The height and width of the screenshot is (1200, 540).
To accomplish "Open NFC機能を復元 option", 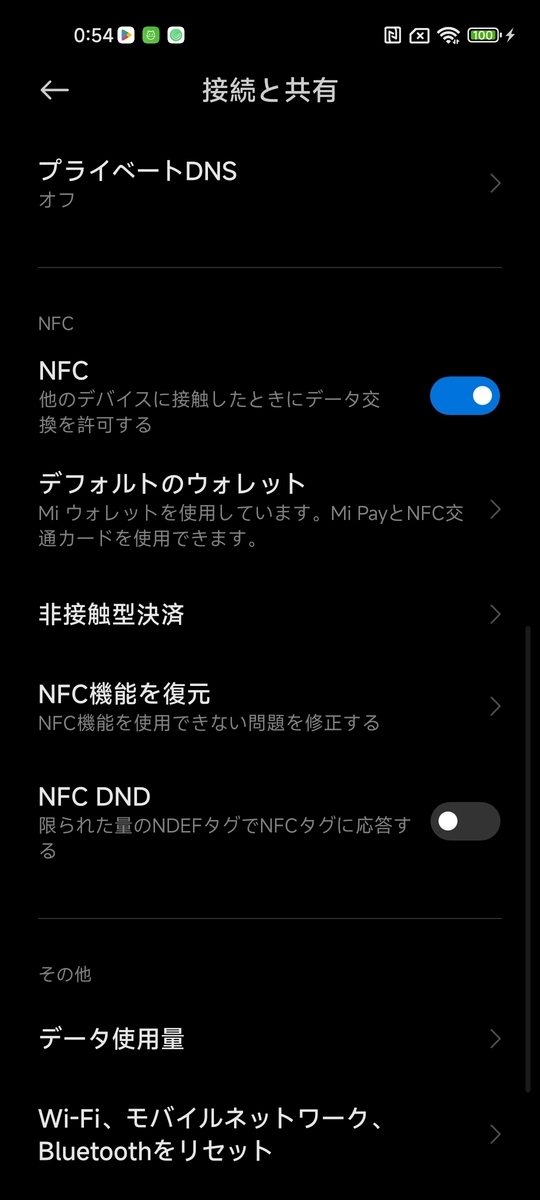I will pos(270,706).
